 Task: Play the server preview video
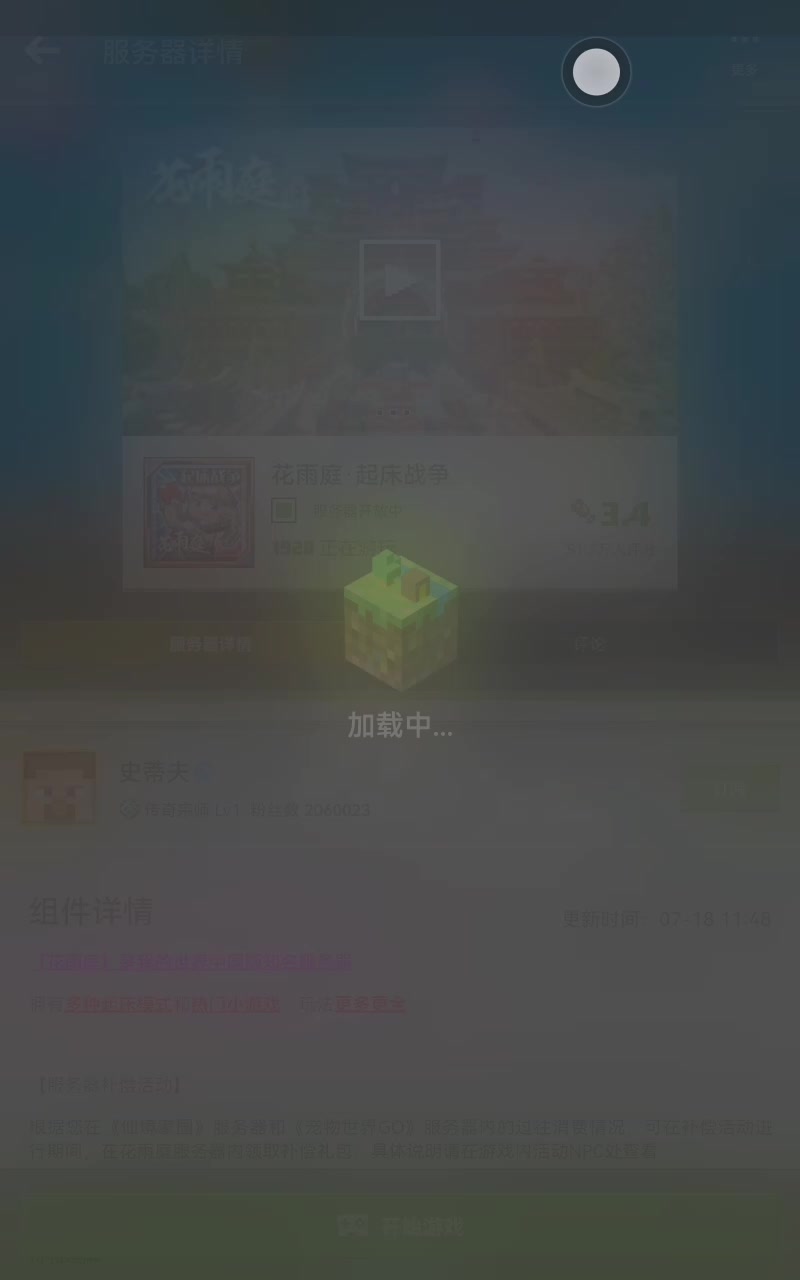(400, 280)
